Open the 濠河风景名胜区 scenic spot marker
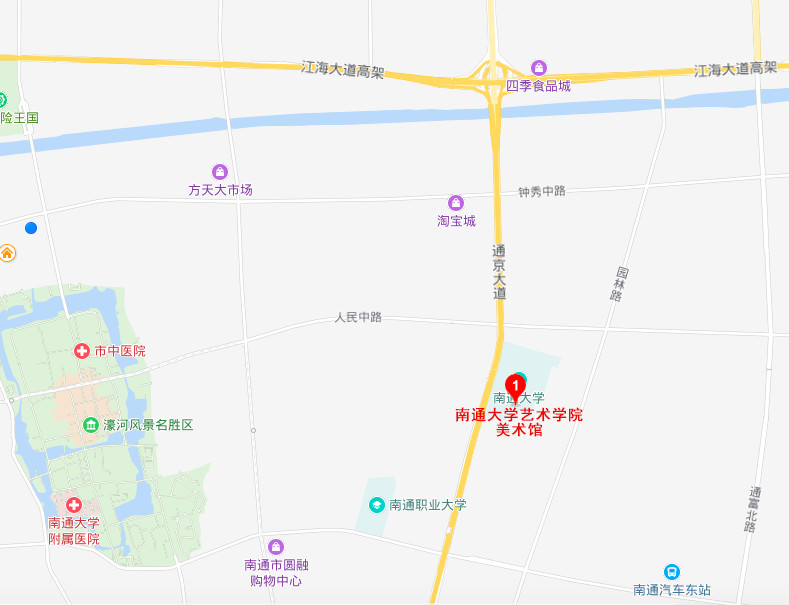The width and height of the screenshot is (789, 605). coord(91,425)
